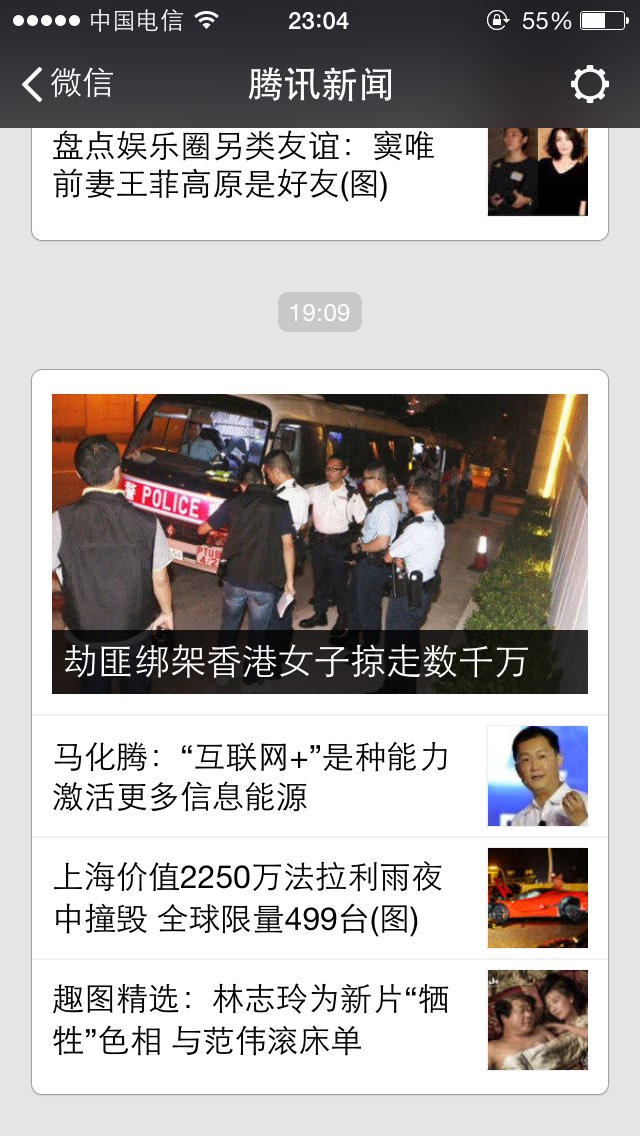View the 趣图精选 林志玲 article
Viewport: 640px width, 1136px height.
(320, 1020)
